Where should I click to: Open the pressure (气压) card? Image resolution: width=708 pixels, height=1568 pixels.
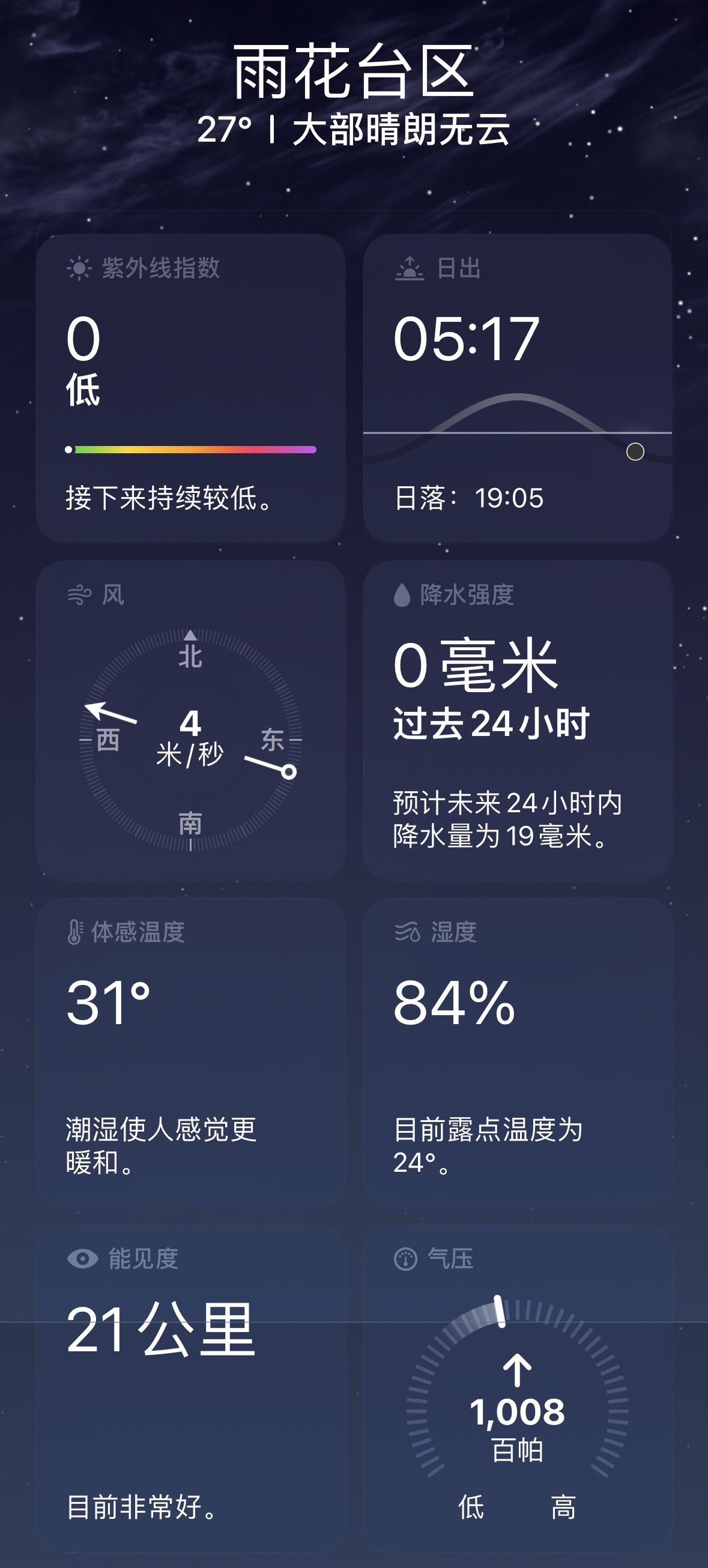tap(518, 1389)
